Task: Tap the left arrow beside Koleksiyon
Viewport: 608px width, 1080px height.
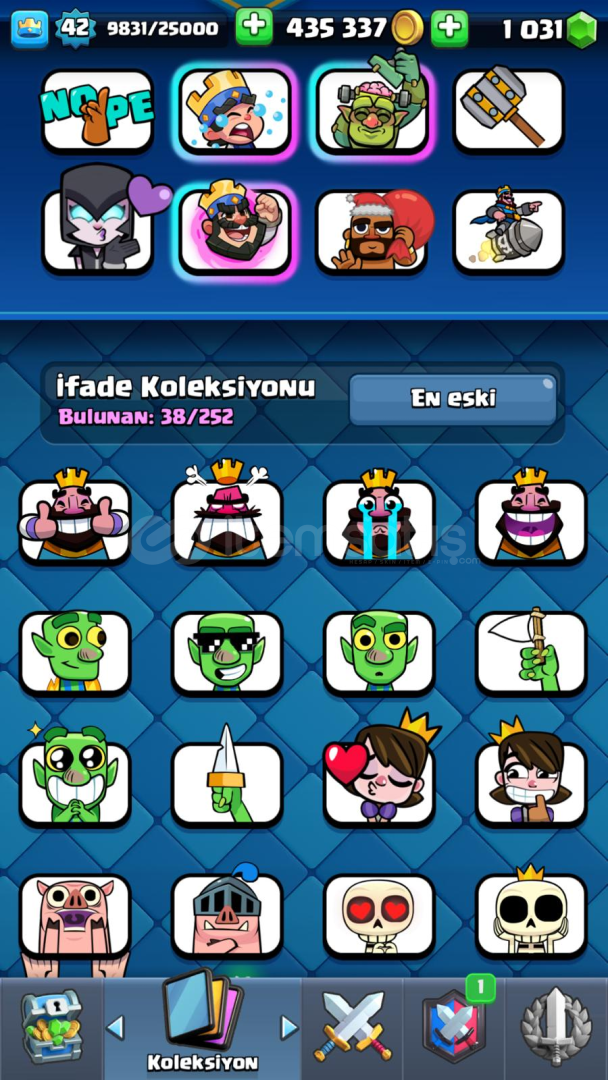Action: (116, 1027)
